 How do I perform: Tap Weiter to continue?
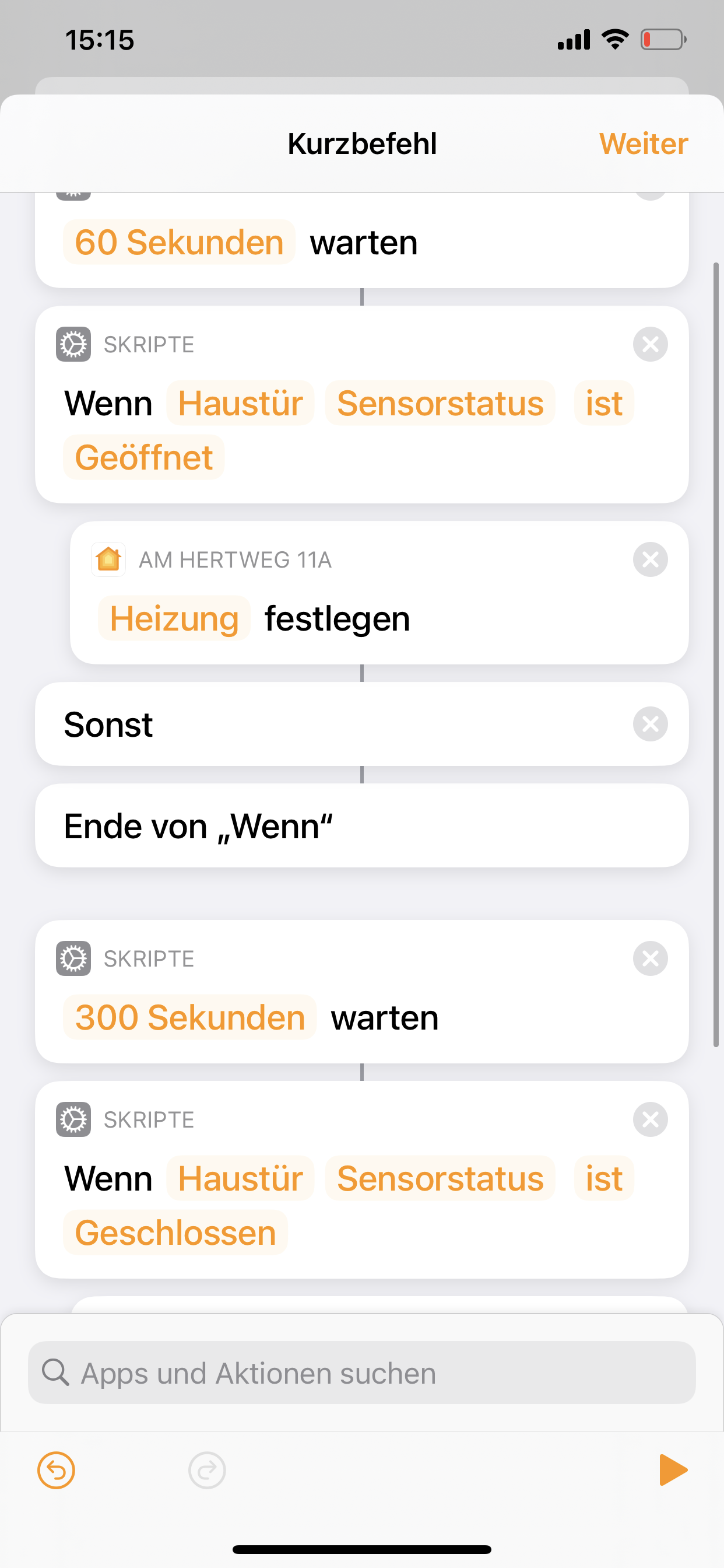coord(643,143)
